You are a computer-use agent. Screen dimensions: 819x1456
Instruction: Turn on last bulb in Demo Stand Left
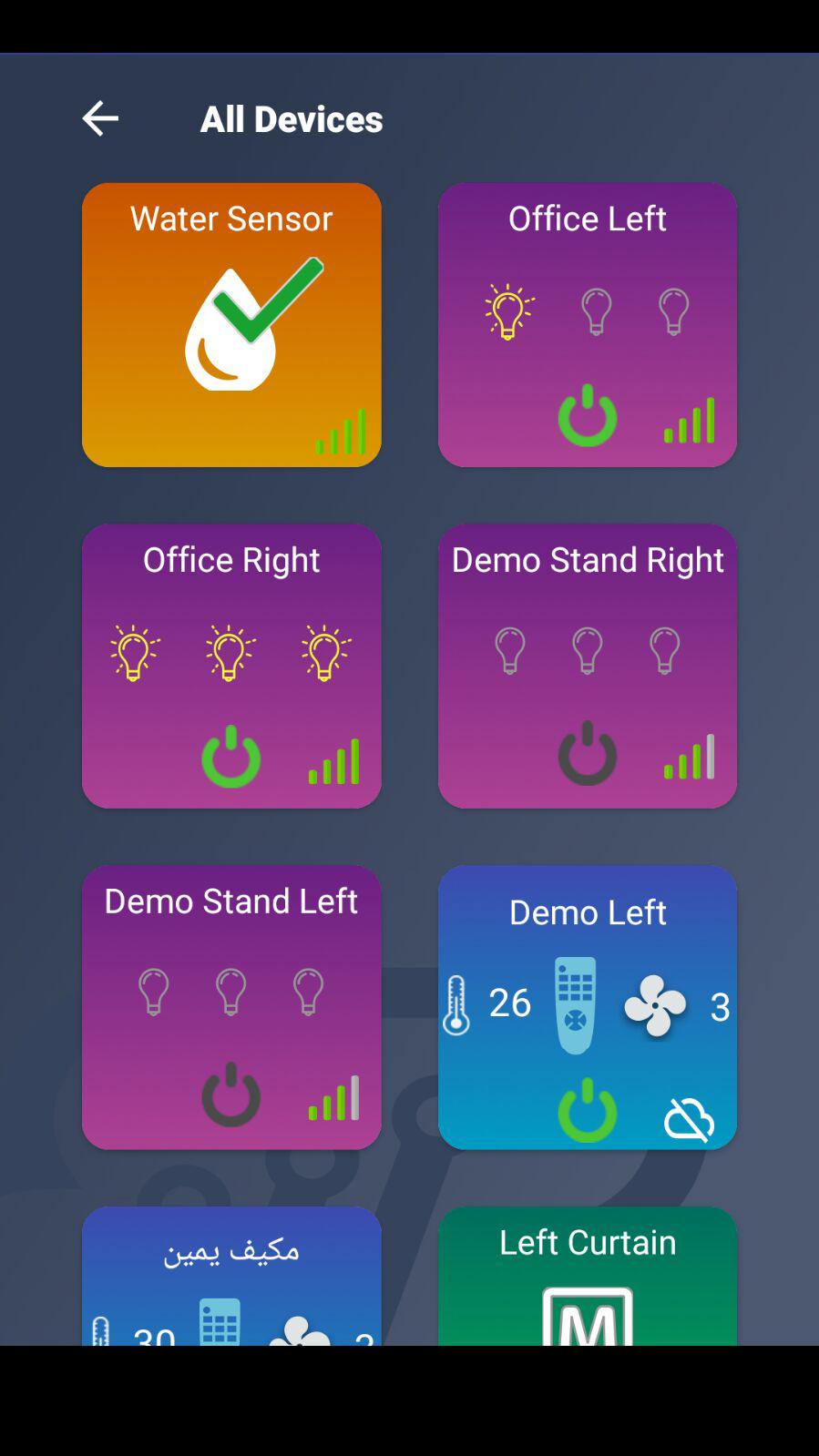pyautogui.click(x=308, y=992)
